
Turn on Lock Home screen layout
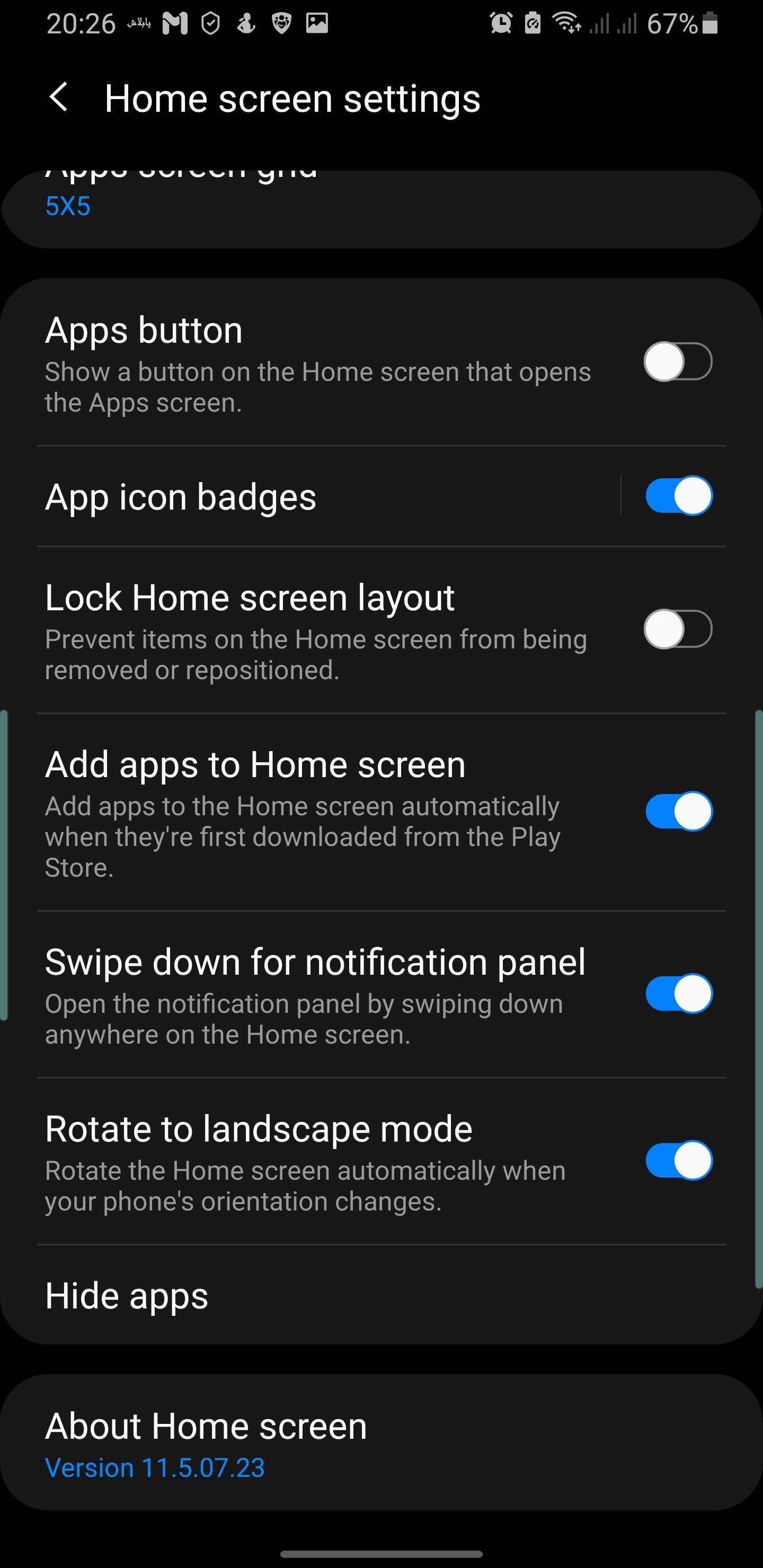coord(678,629)
